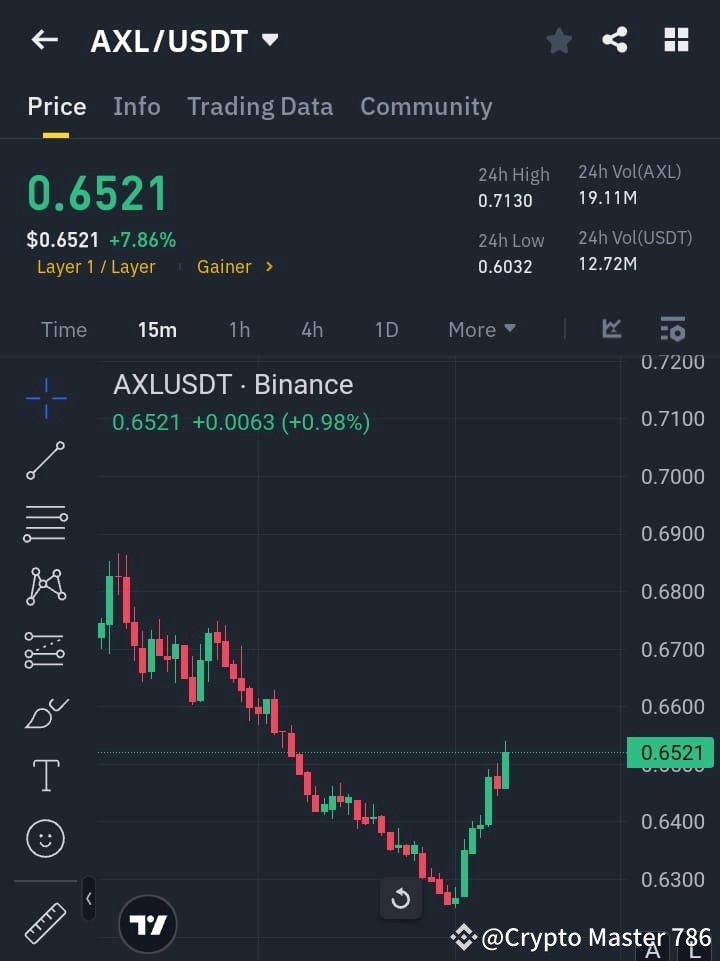The width and height of the screenshot is (720, 961).
Task: Click the refresh chart icon
Action: click(x=401, y=899)
